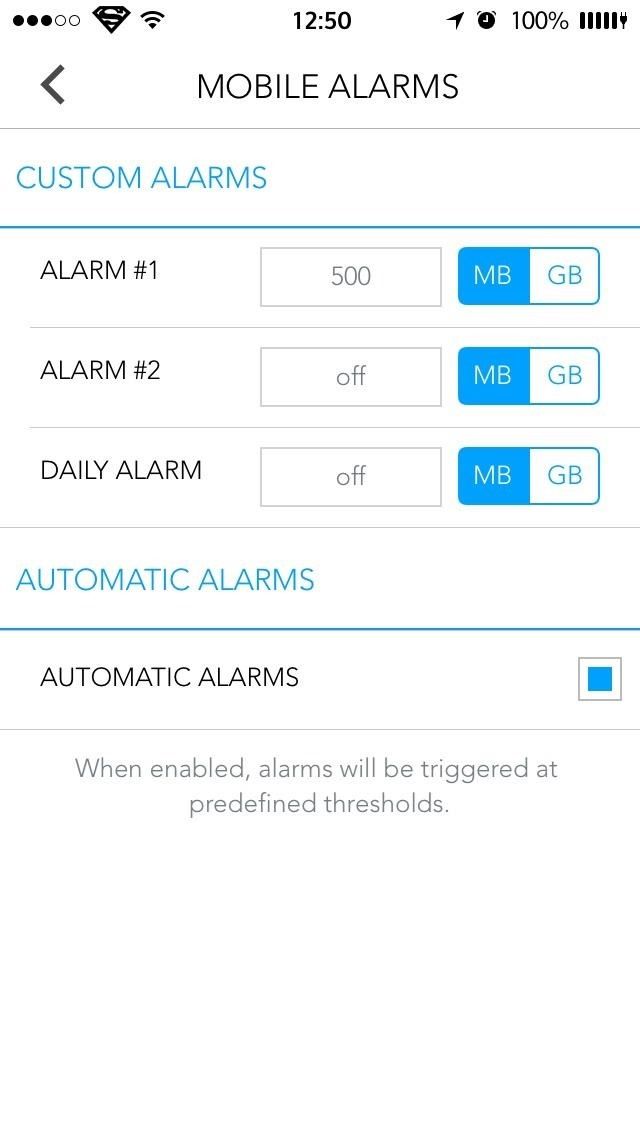640x1136 pixels.
Task: Edit the Alarm #1 value field
Action: 350,276
